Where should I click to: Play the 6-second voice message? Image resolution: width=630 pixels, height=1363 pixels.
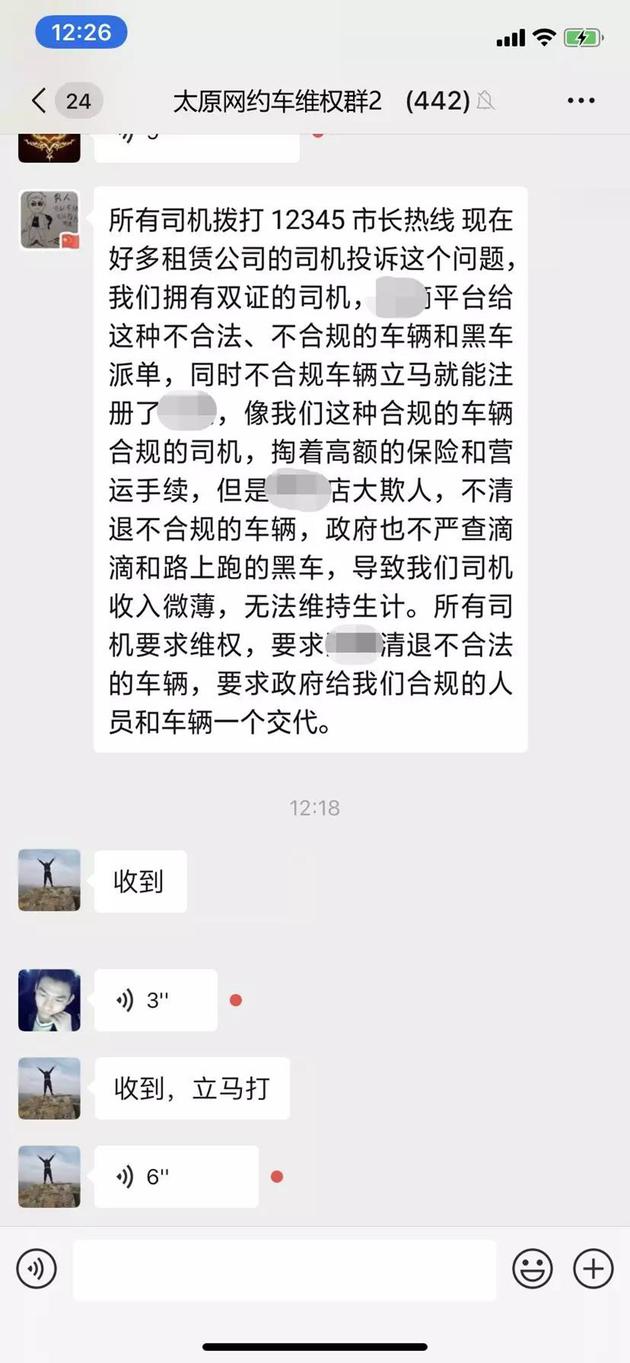[176, 1177]
